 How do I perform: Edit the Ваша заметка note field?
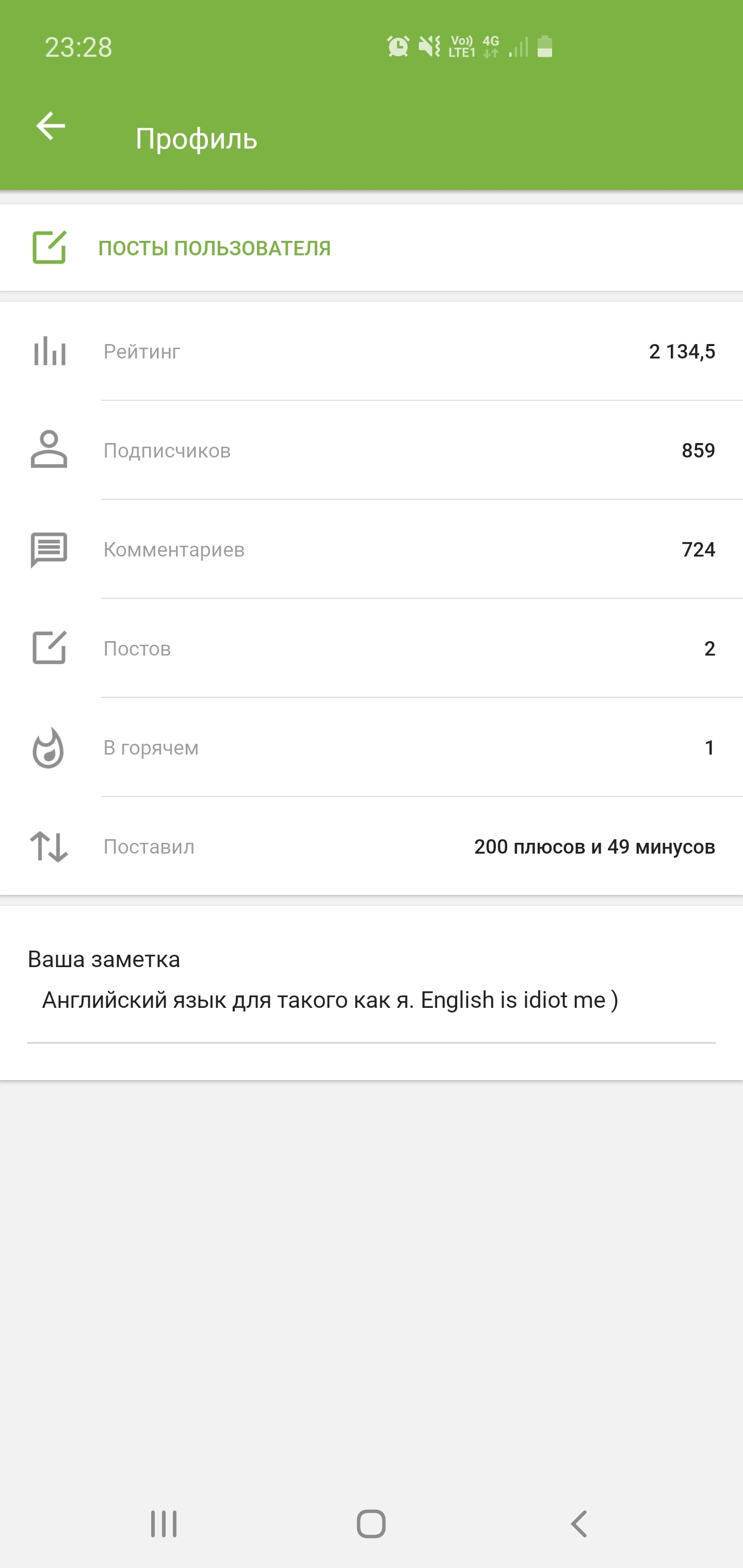pos(372,1000)
